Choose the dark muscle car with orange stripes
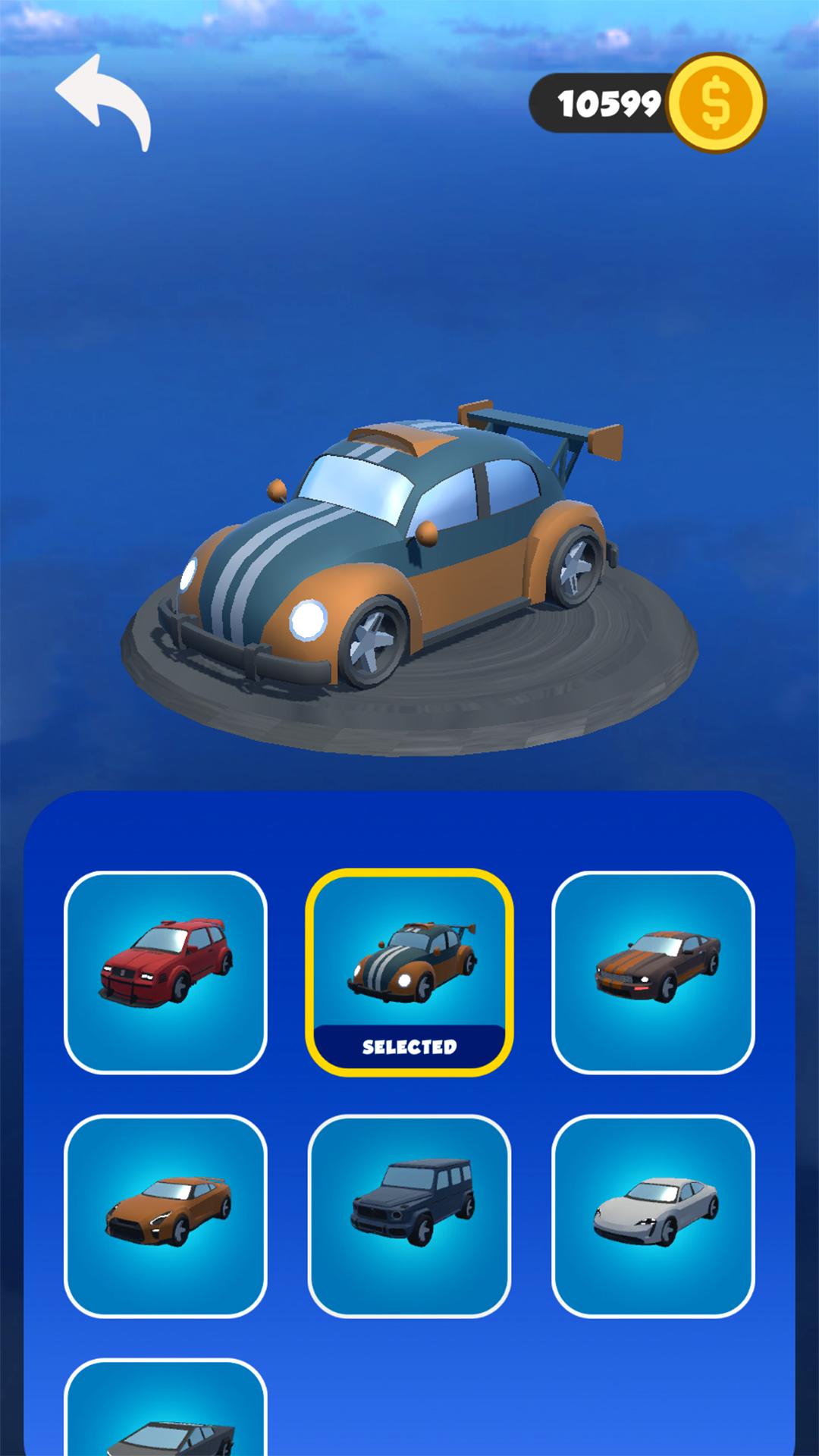The height and width of the screenshot is (1456, 819). click(x=653, y=972)
